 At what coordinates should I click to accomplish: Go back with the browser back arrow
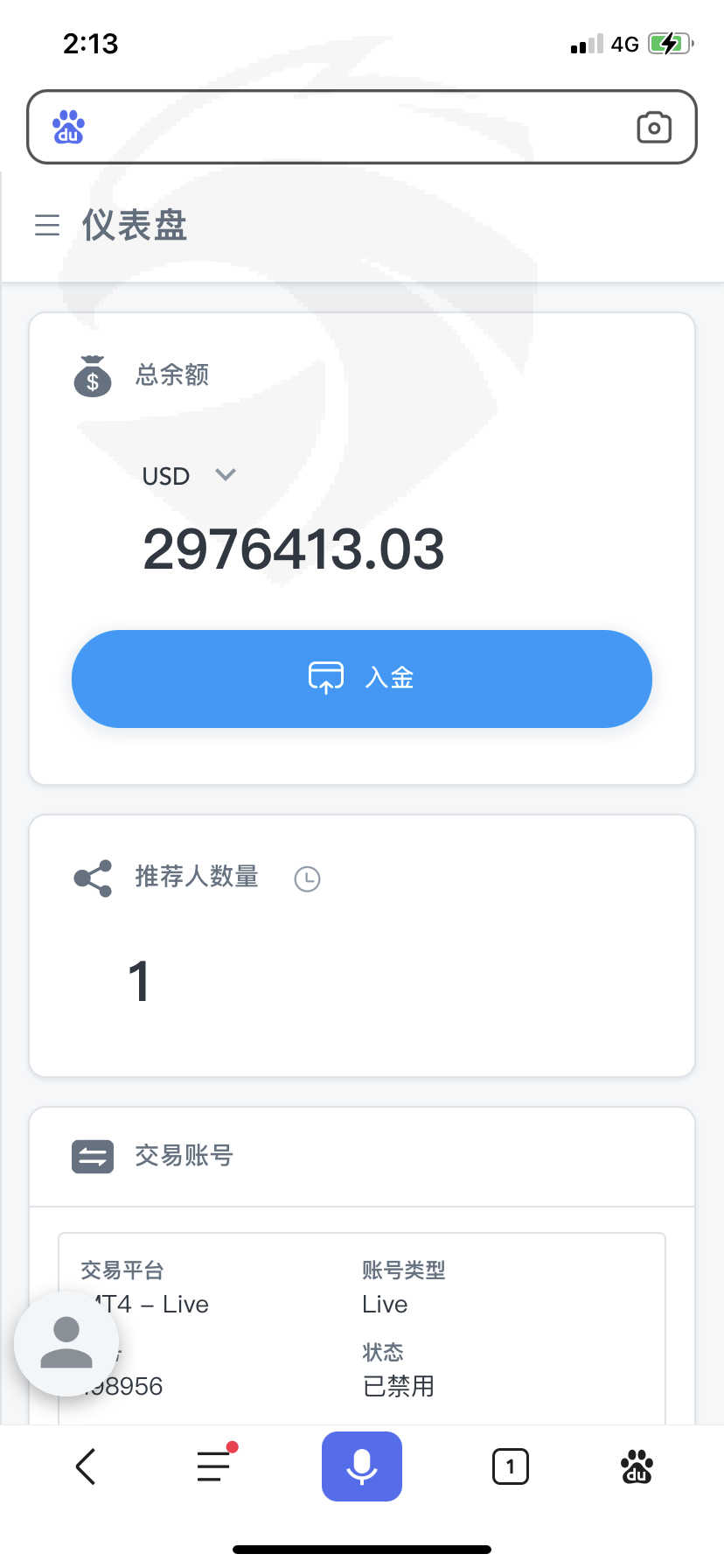86,1466
